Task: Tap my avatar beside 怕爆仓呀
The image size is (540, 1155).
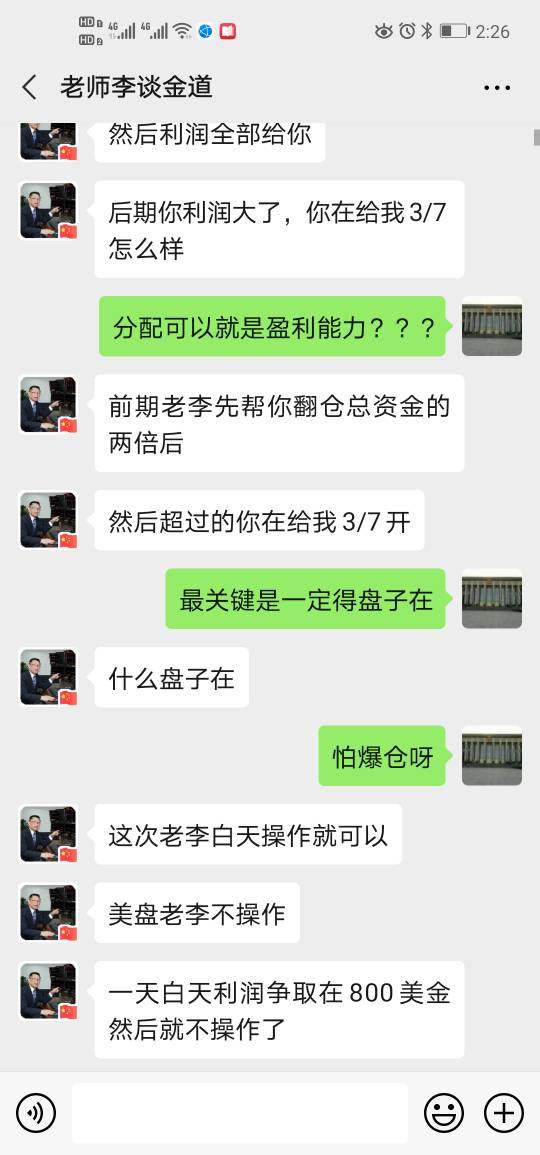Action: [x=492, y=756]
